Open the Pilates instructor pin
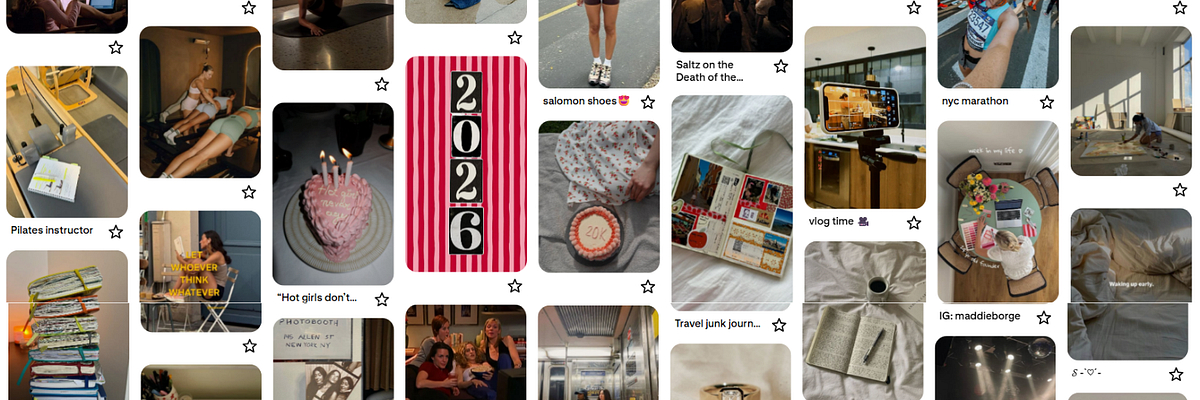 [67, 142]
